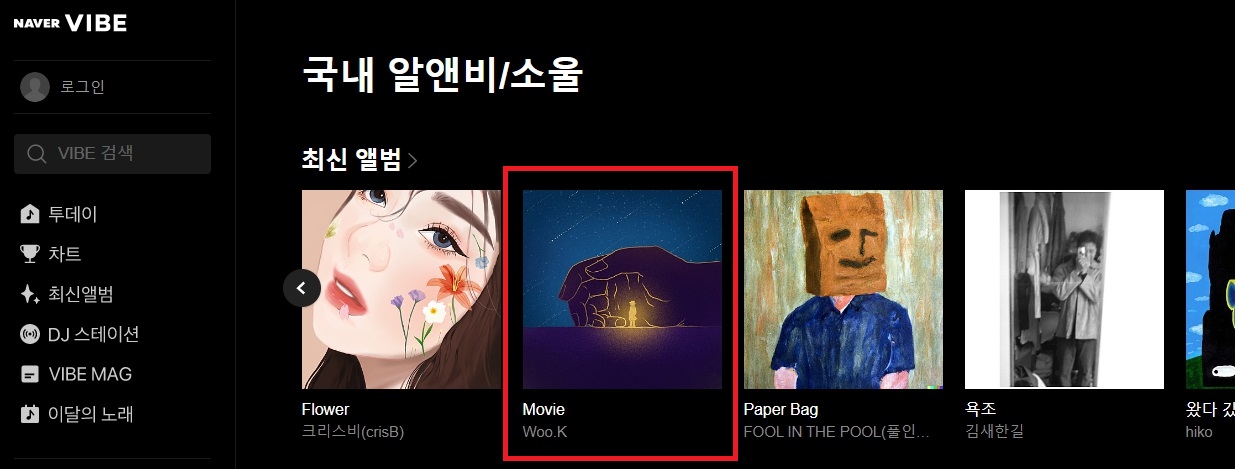Open DJ 스테이션
Screen dimensions: 1235x469
[x=93, y=334]
